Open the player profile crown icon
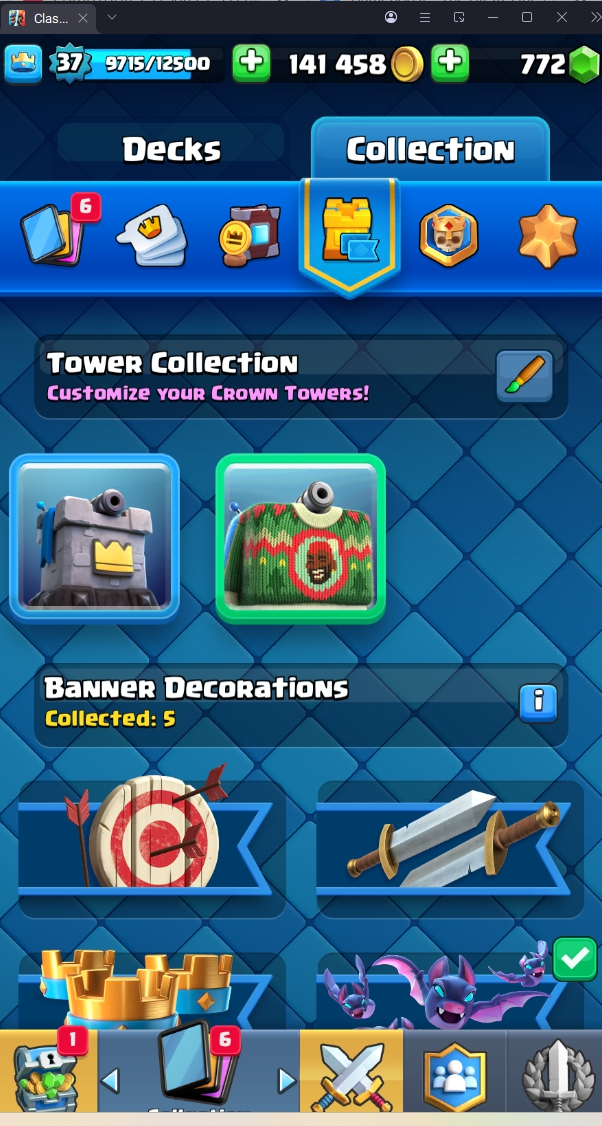 (23, 64)
